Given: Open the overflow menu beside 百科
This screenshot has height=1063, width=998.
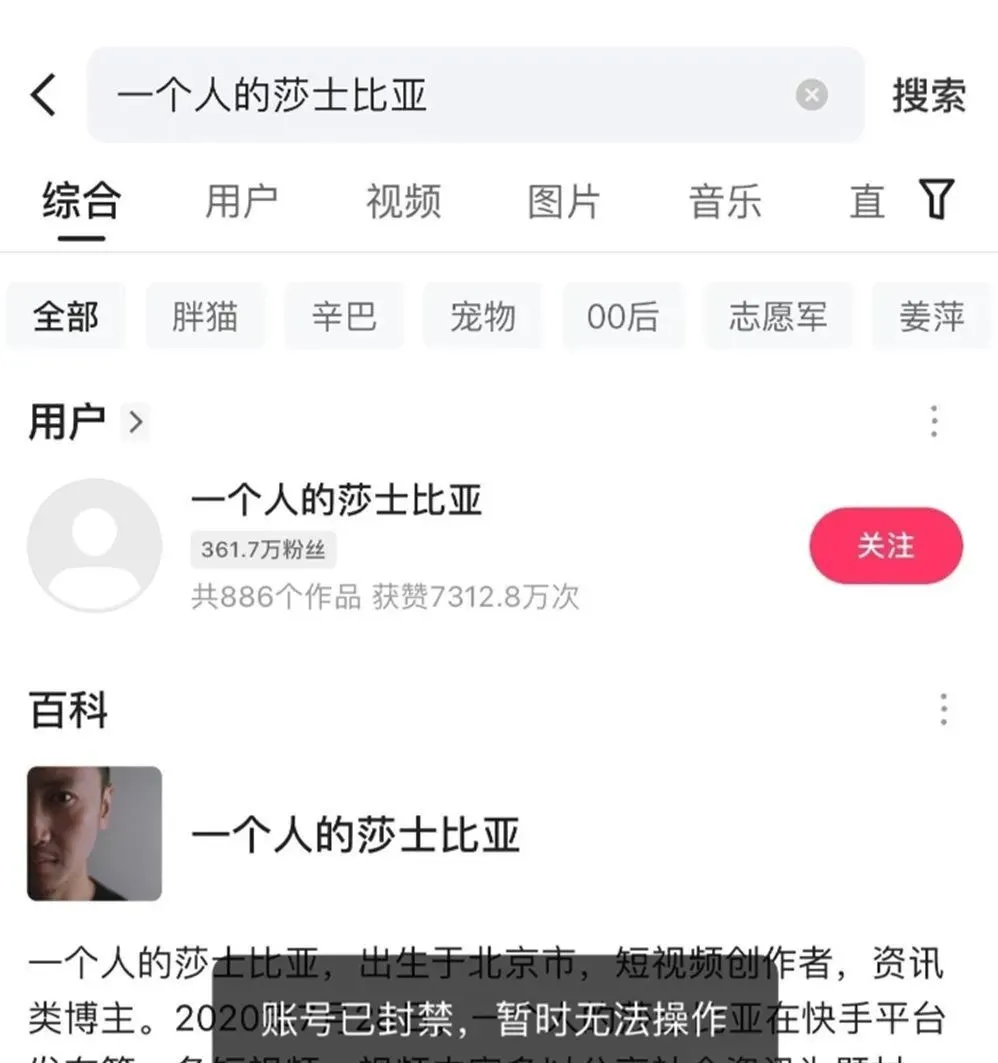Looking at the screenshot, I should [943, 710].
